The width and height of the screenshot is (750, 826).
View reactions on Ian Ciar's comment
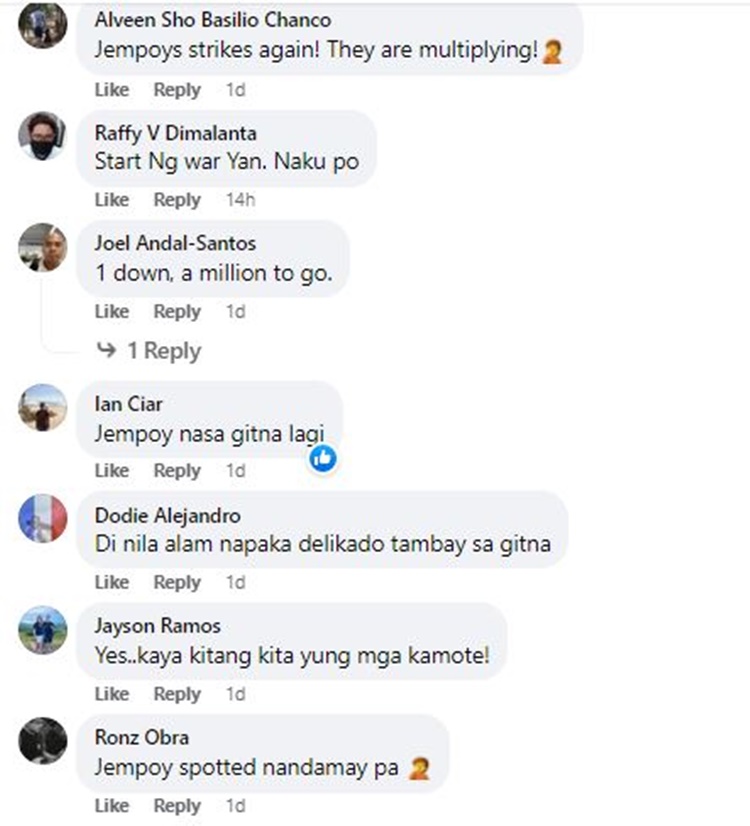322,459
